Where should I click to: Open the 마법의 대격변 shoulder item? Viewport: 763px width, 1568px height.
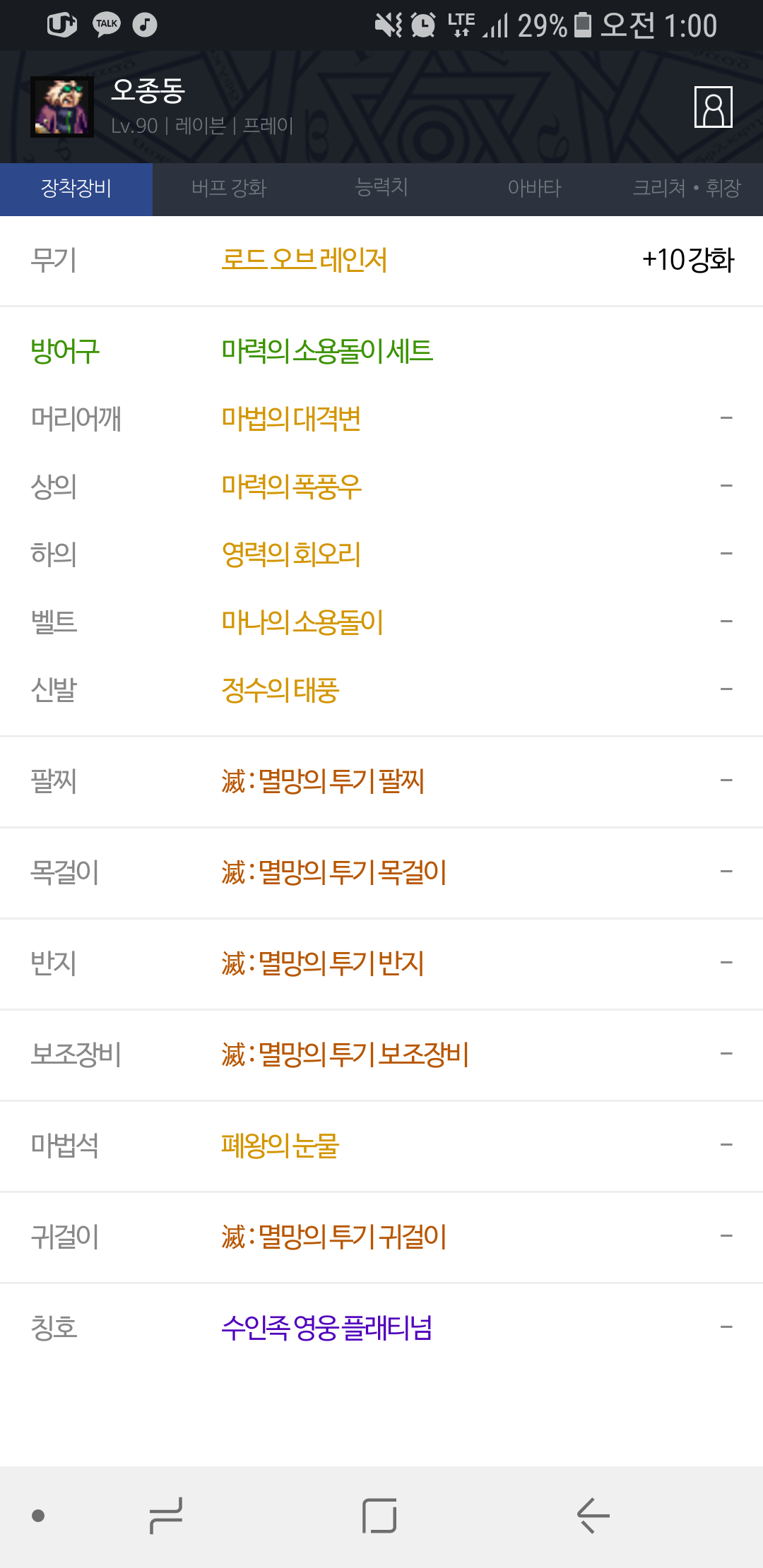291,419
